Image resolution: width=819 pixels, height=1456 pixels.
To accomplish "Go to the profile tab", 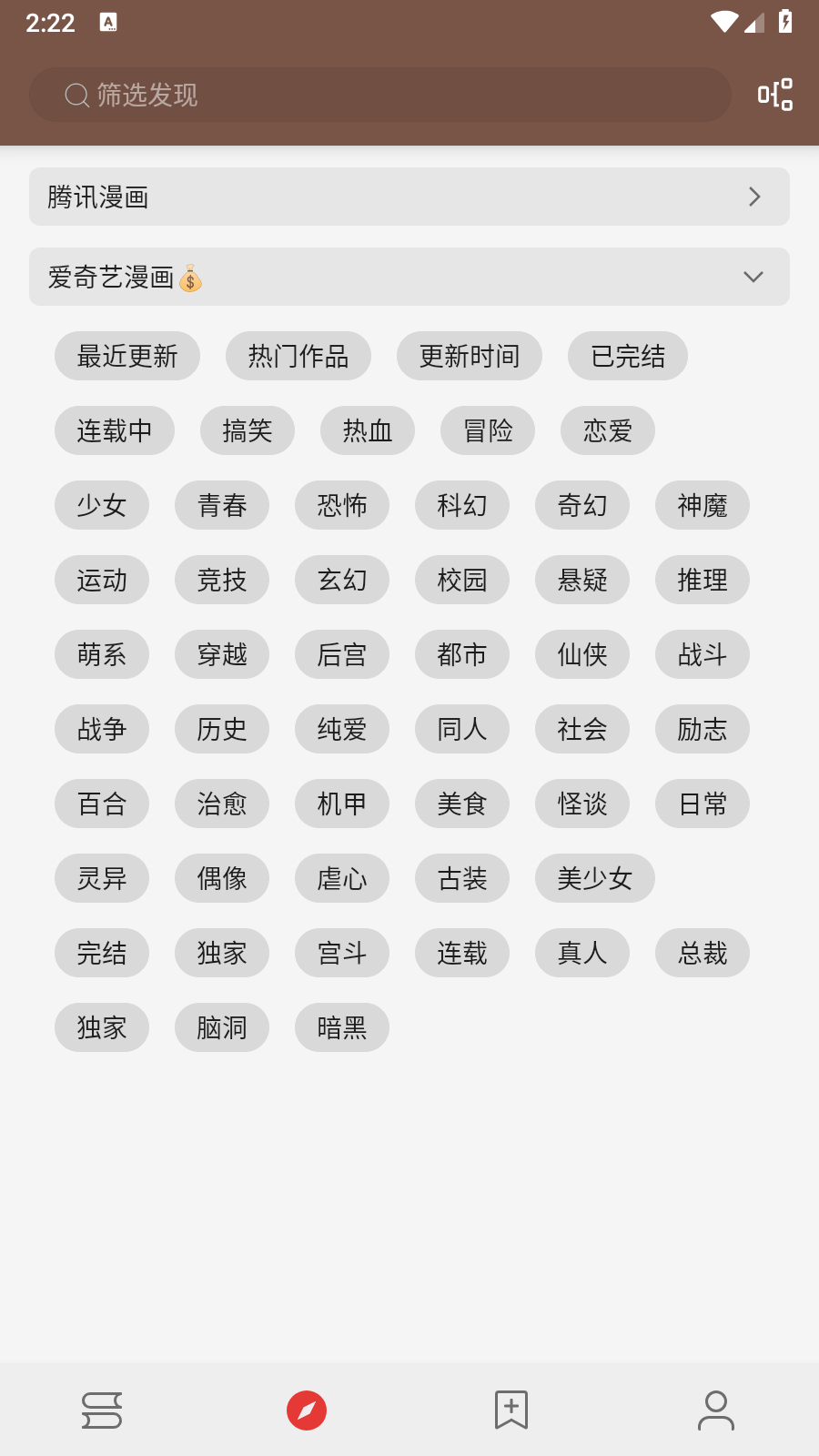I will (x=716, y=1410).
